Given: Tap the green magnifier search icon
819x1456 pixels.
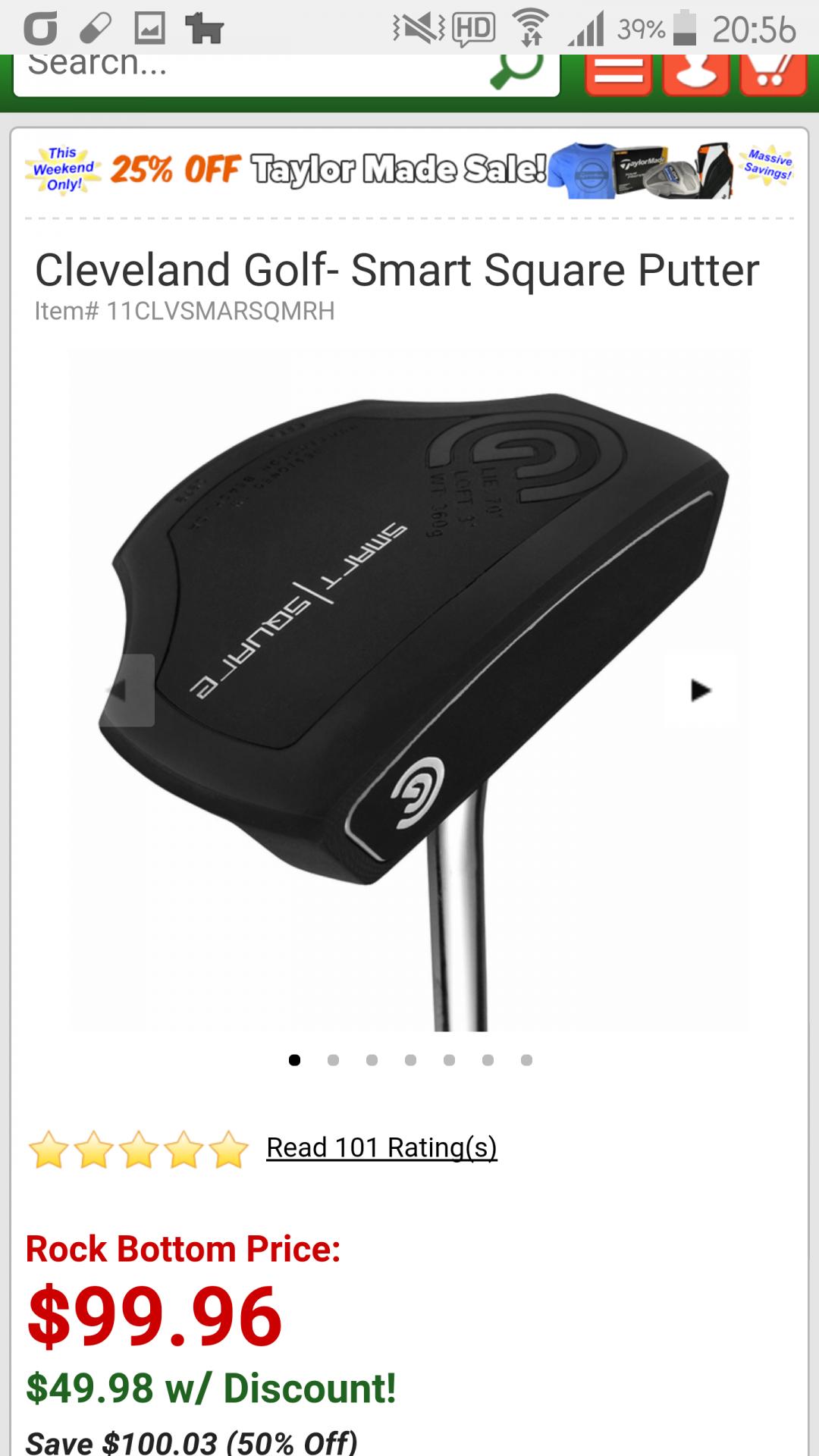Looking at the screenshot, I should coord(517,71).
